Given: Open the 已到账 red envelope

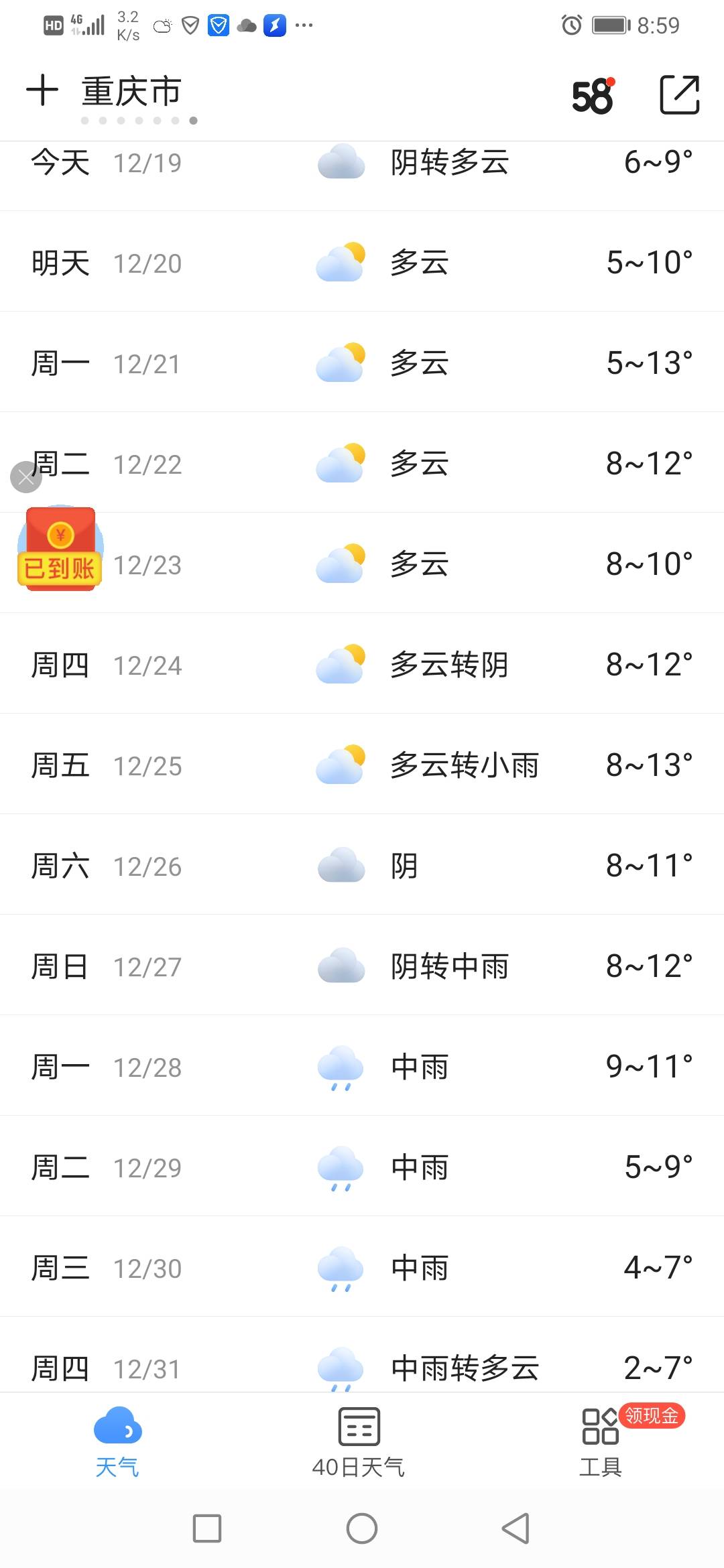Looking at the screenshot, I should click(60, 549).
